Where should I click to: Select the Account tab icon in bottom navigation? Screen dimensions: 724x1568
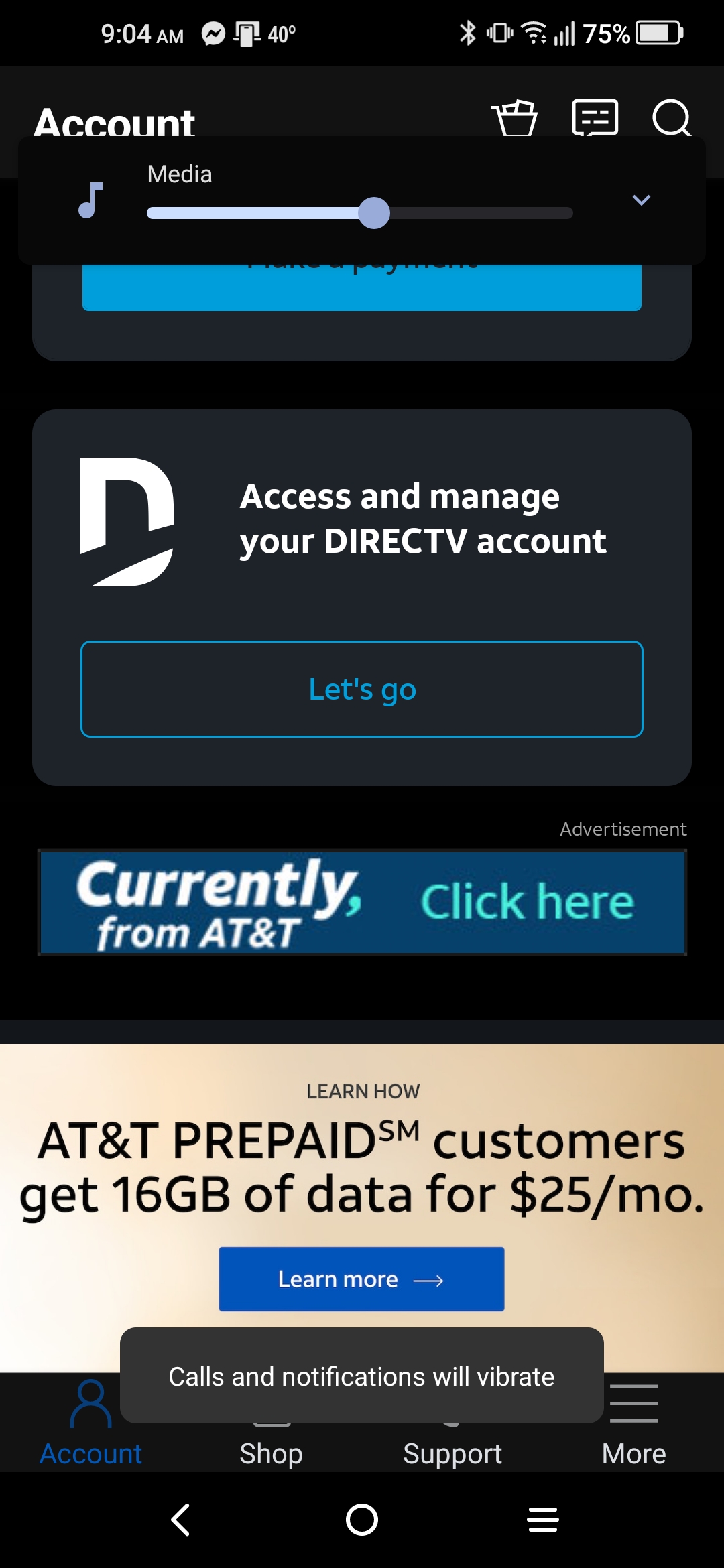(x=90, y=1404)
